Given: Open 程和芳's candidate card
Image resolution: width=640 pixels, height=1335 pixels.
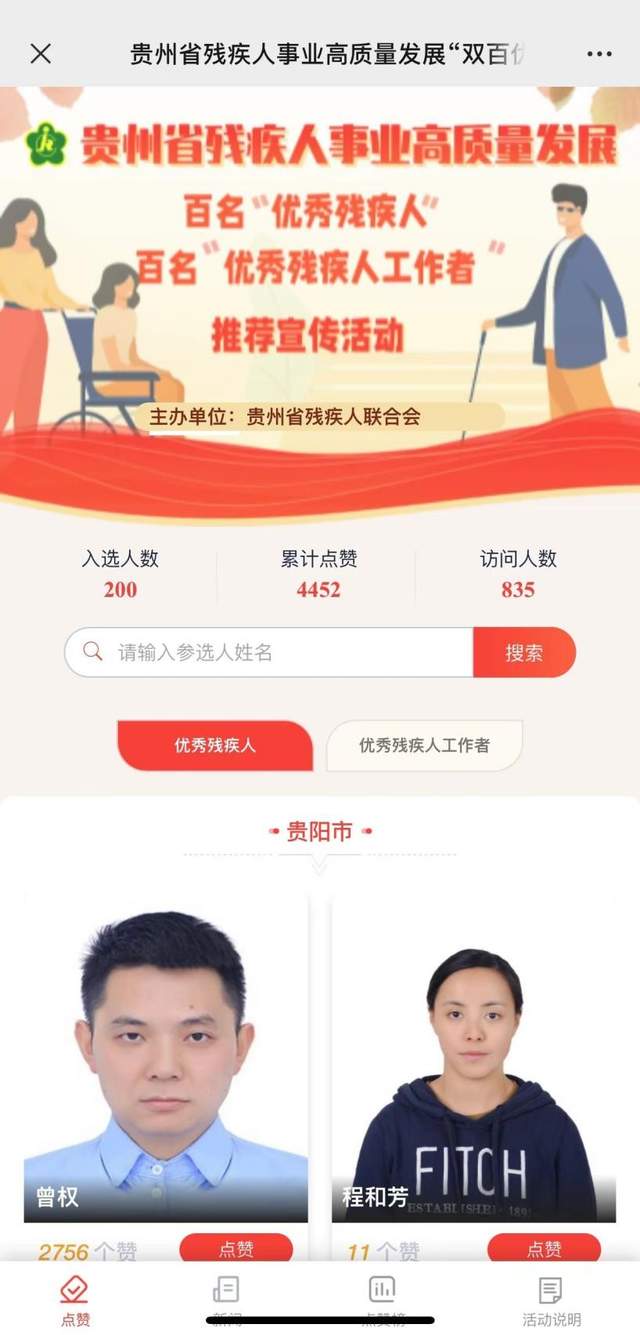Looking at the screenshot, I should tap(474, 1060).
